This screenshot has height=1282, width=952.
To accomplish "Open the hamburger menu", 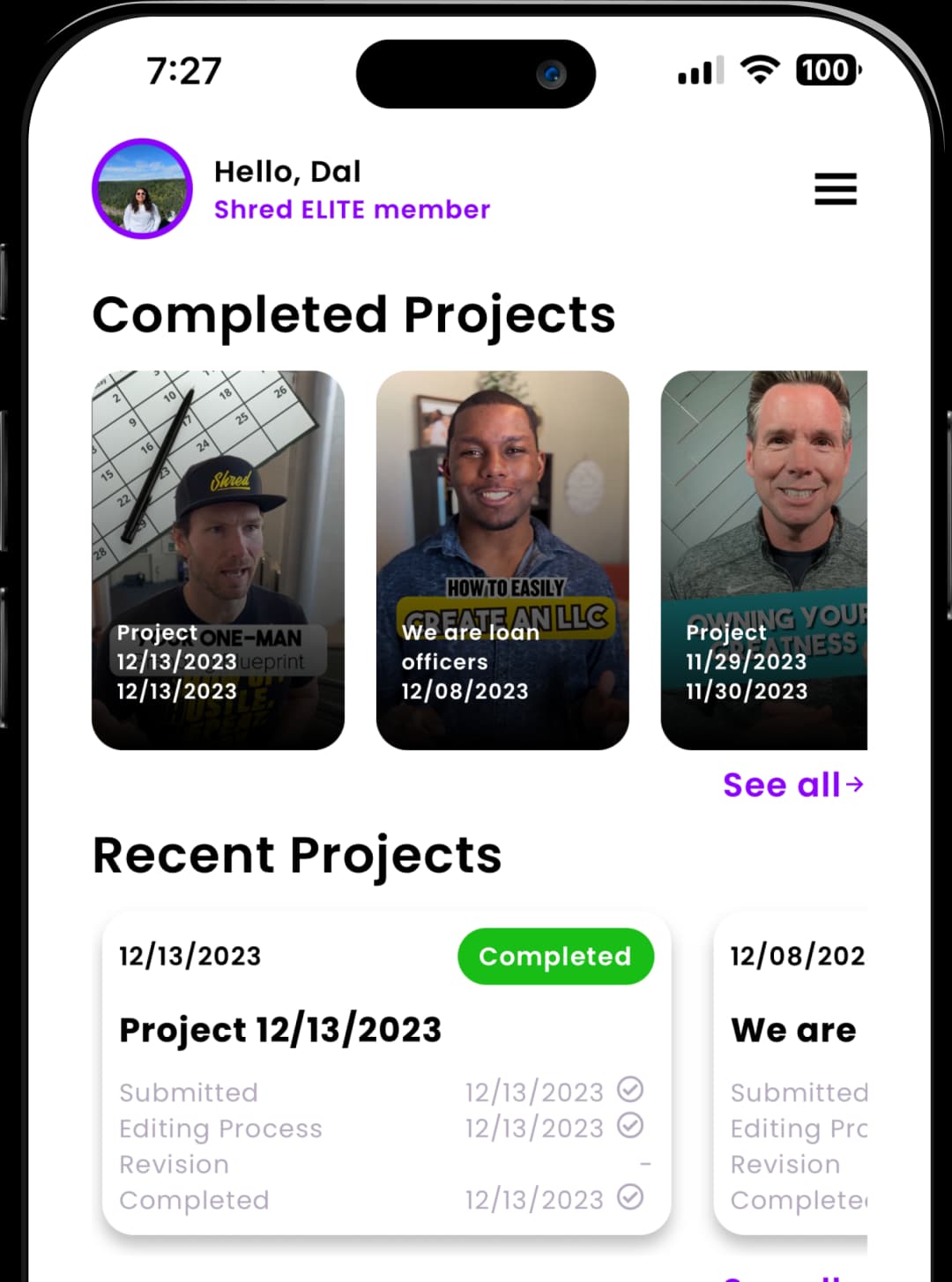I will [x=835, y=189].
